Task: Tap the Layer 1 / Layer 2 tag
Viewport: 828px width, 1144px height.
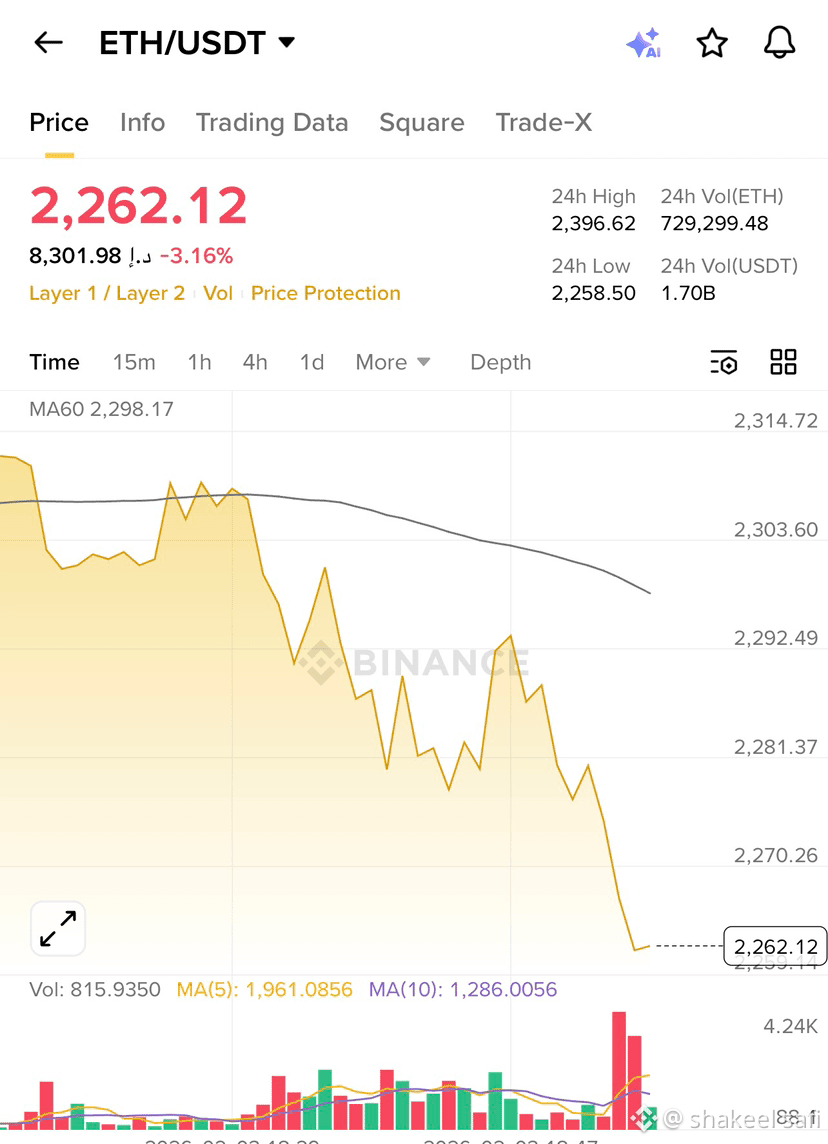Action: tap(107, 293)
